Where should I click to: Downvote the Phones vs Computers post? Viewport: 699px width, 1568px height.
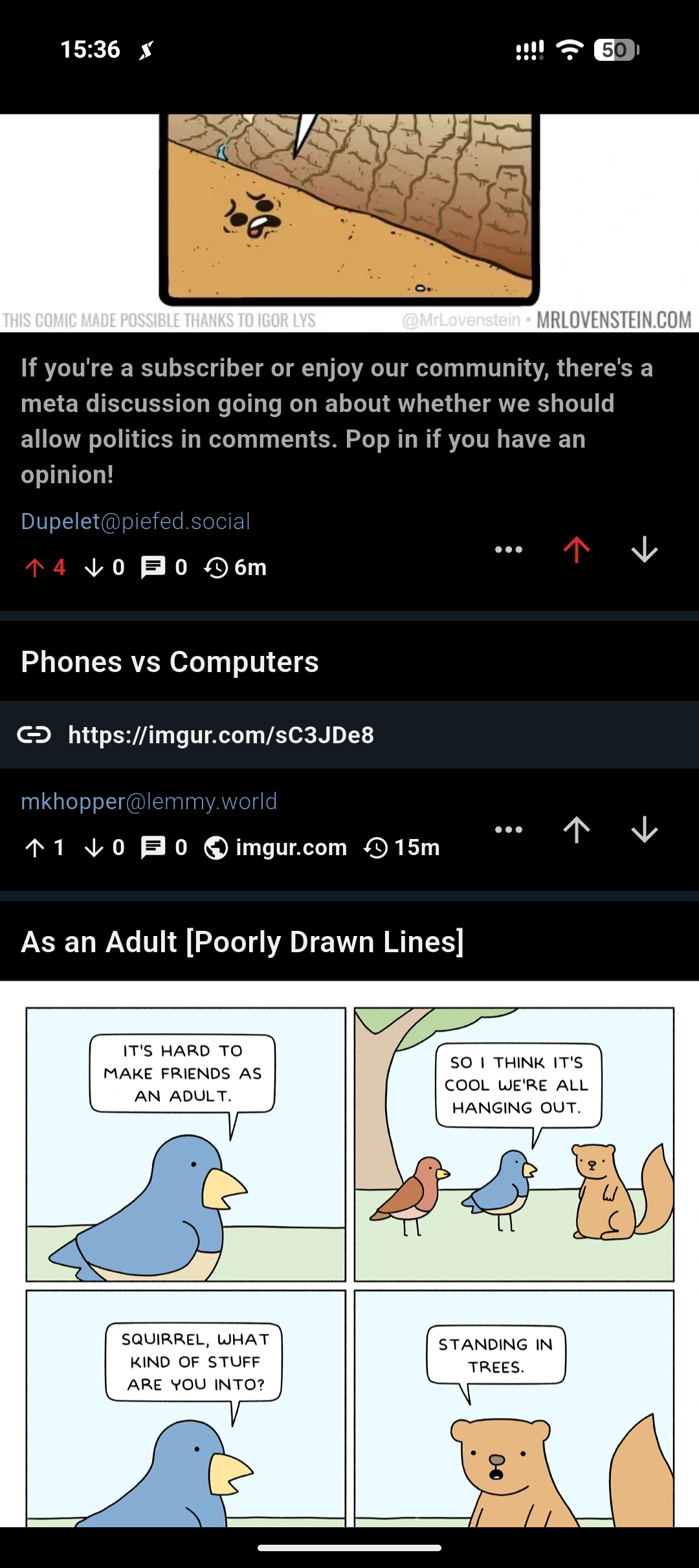644,830
